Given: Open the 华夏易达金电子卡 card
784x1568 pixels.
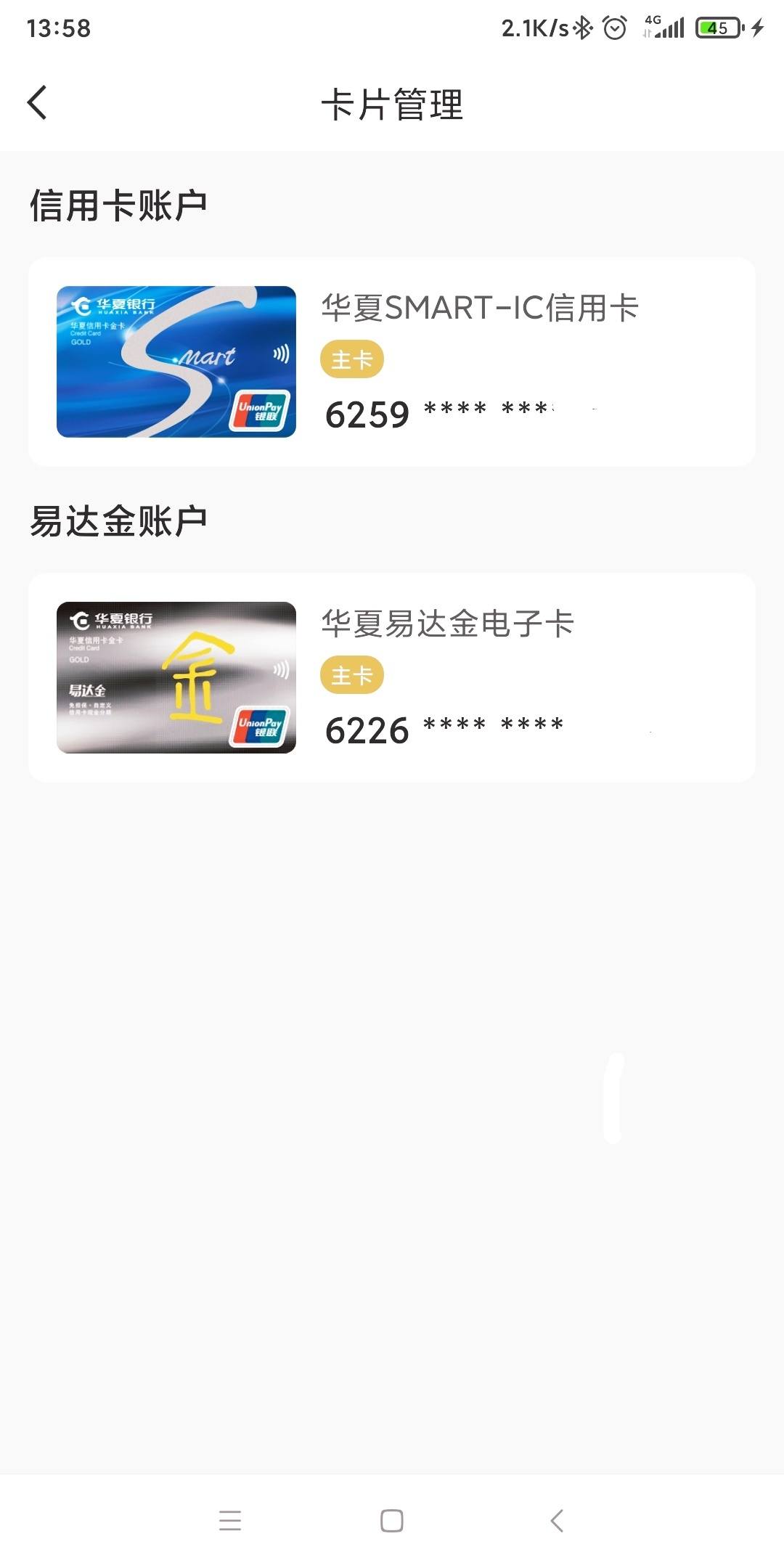Looking at the screenshot, I should 392,677.
